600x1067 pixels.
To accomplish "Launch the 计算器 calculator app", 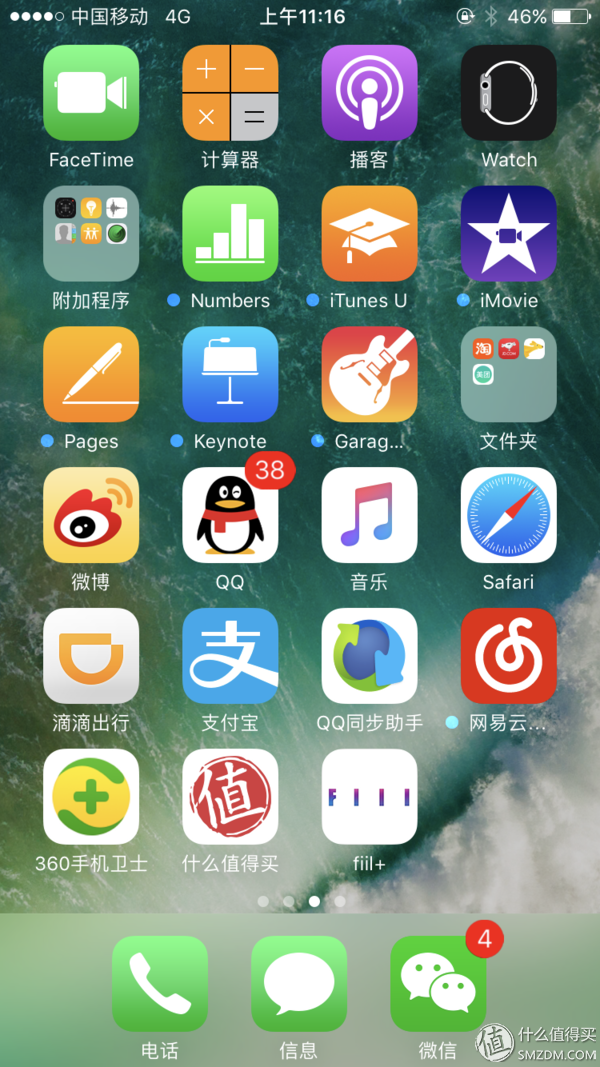I will point(230,93).
